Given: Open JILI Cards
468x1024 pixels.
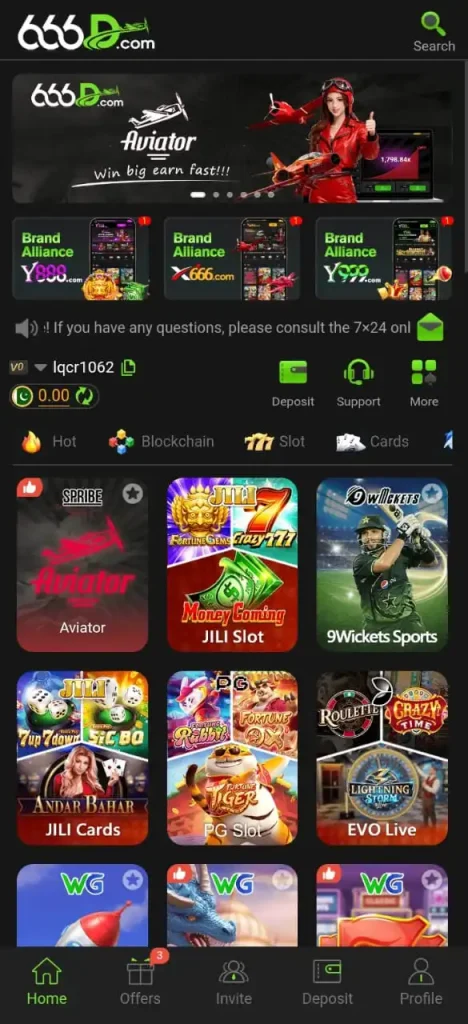Looking at the screenshot, I should [x=82, y=758].
